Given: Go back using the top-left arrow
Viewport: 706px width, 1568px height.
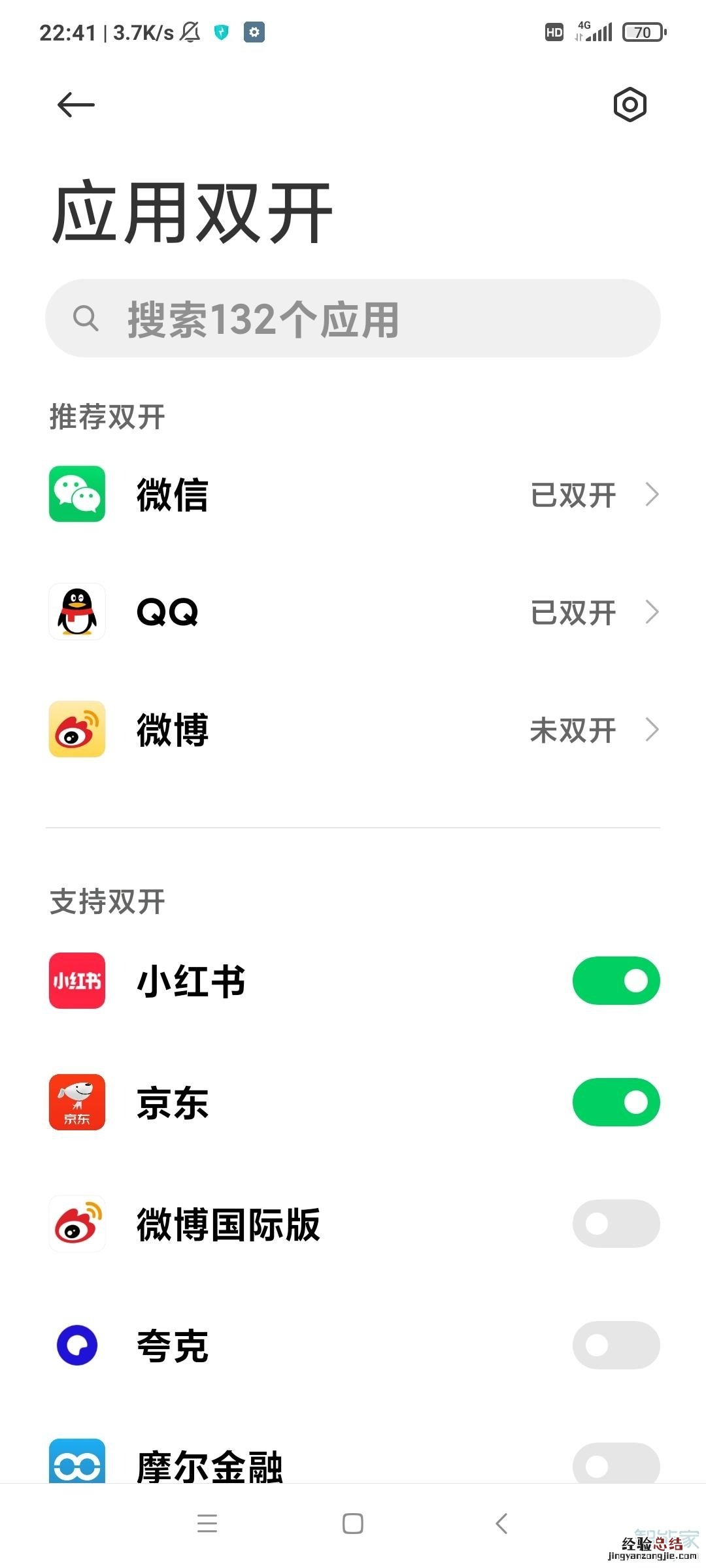Looking at the screenshot, I should pyautogui.click(x=76, y=105).
